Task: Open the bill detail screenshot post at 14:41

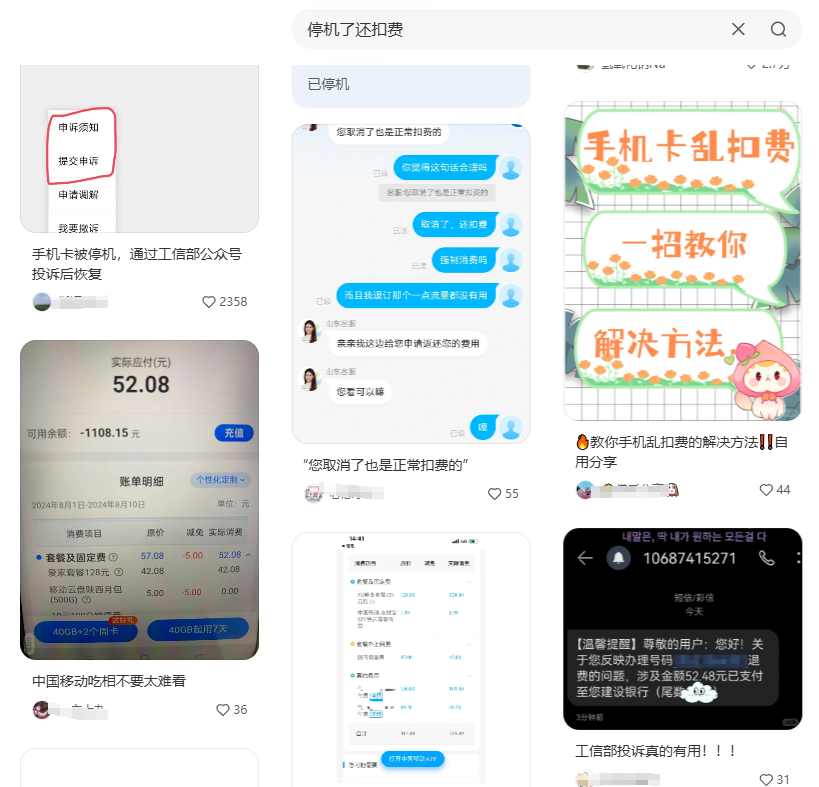Action: 411,660
